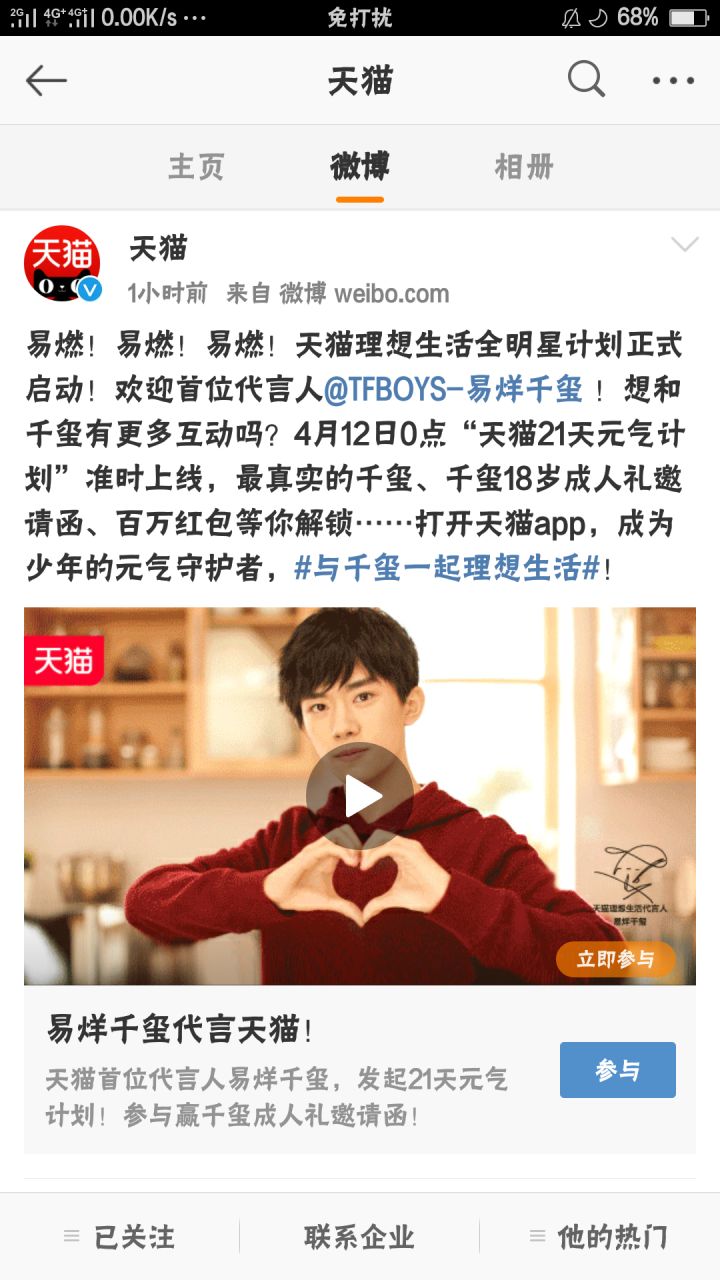The height and width of the screenshot is (1280, 720).
Task: Open the #与千玺一起理想生活# hashtag
Action: [446, 568]
